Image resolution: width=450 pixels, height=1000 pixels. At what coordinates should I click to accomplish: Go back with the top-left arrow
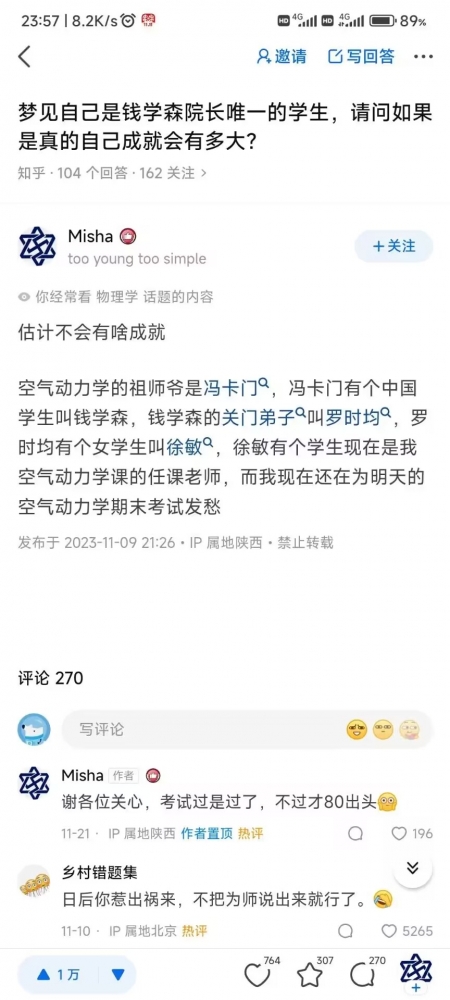point(24,57)
